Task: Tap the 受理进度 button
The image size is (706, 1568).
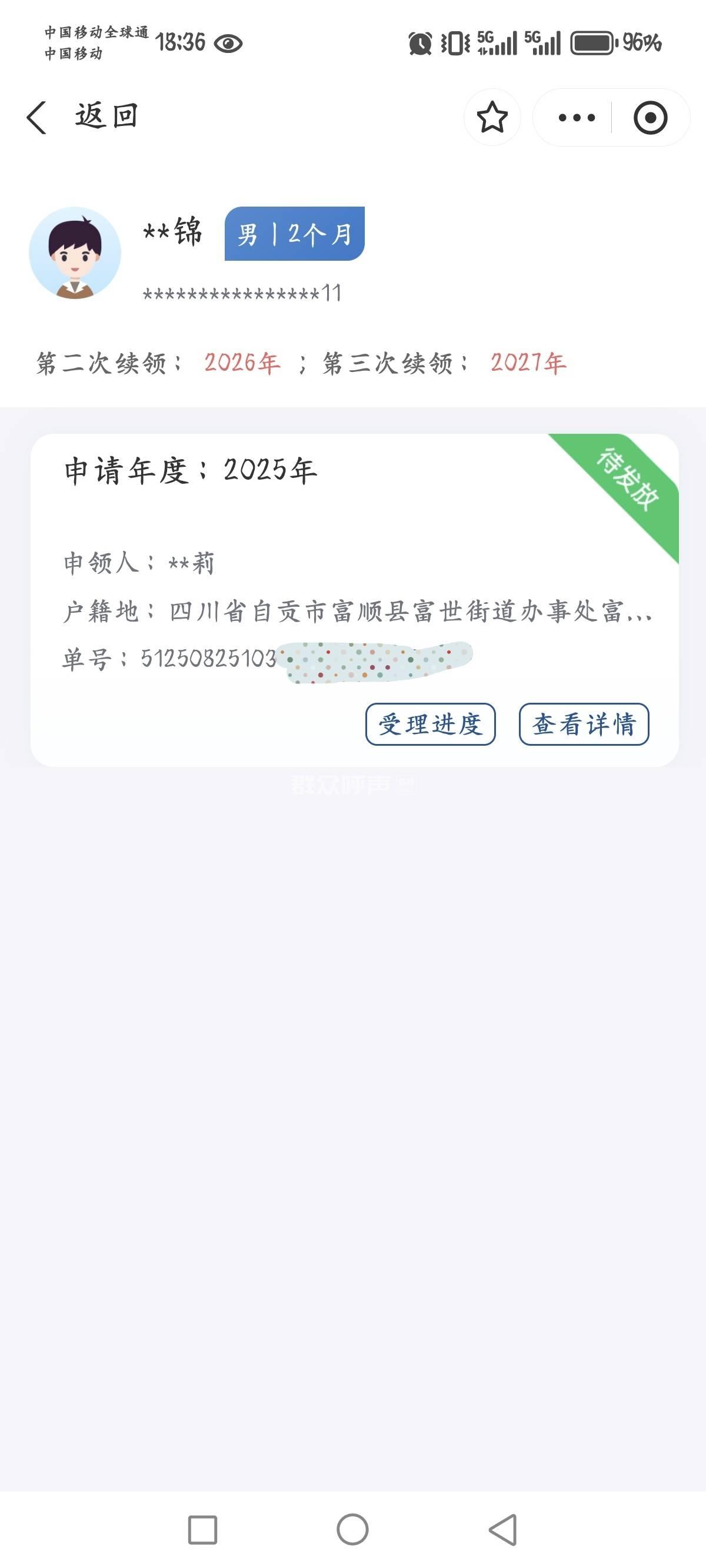Action: point(430,725)
